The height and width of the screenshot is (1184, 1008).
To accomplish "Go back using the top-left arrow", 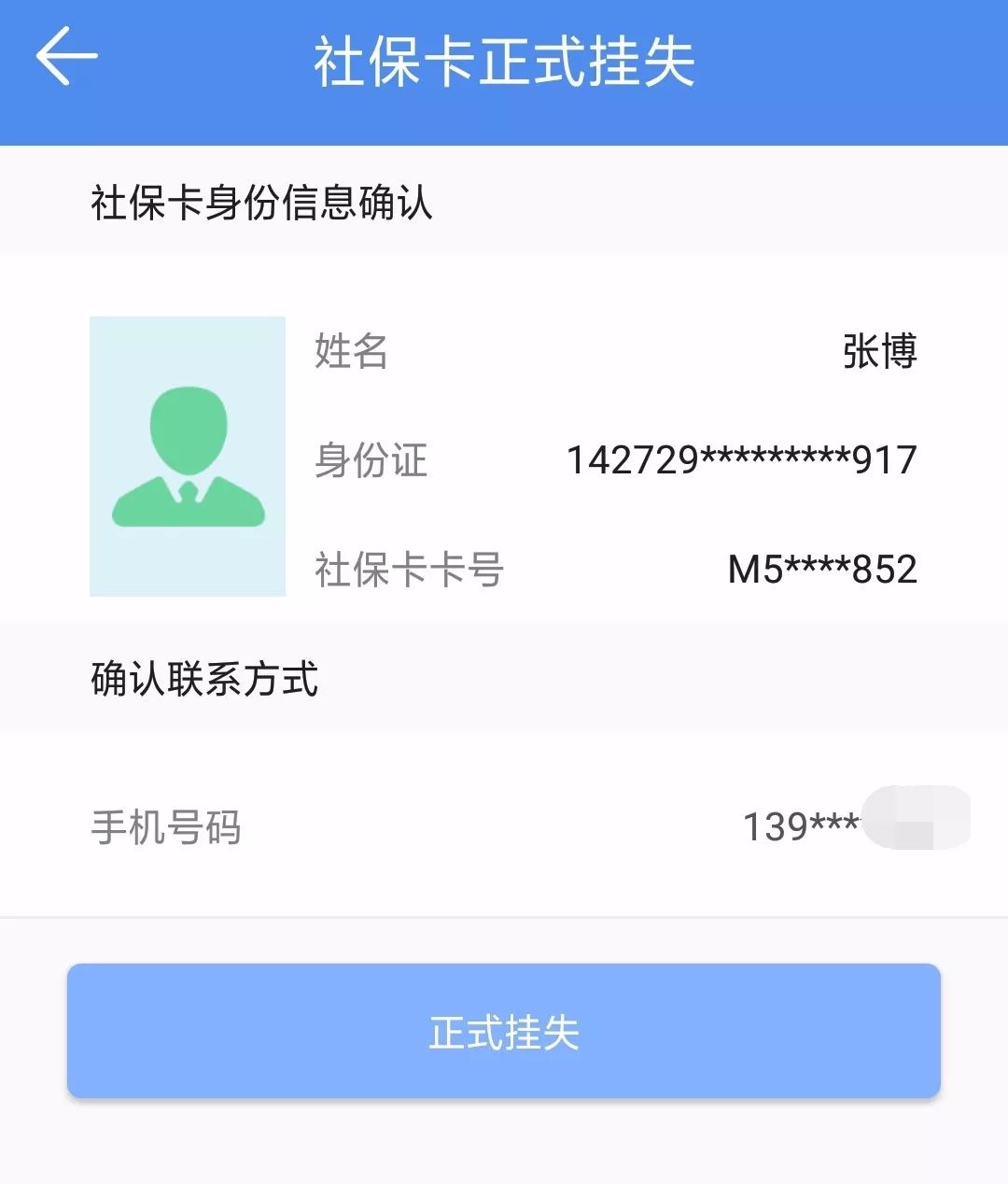I will (x=65, y=57).
